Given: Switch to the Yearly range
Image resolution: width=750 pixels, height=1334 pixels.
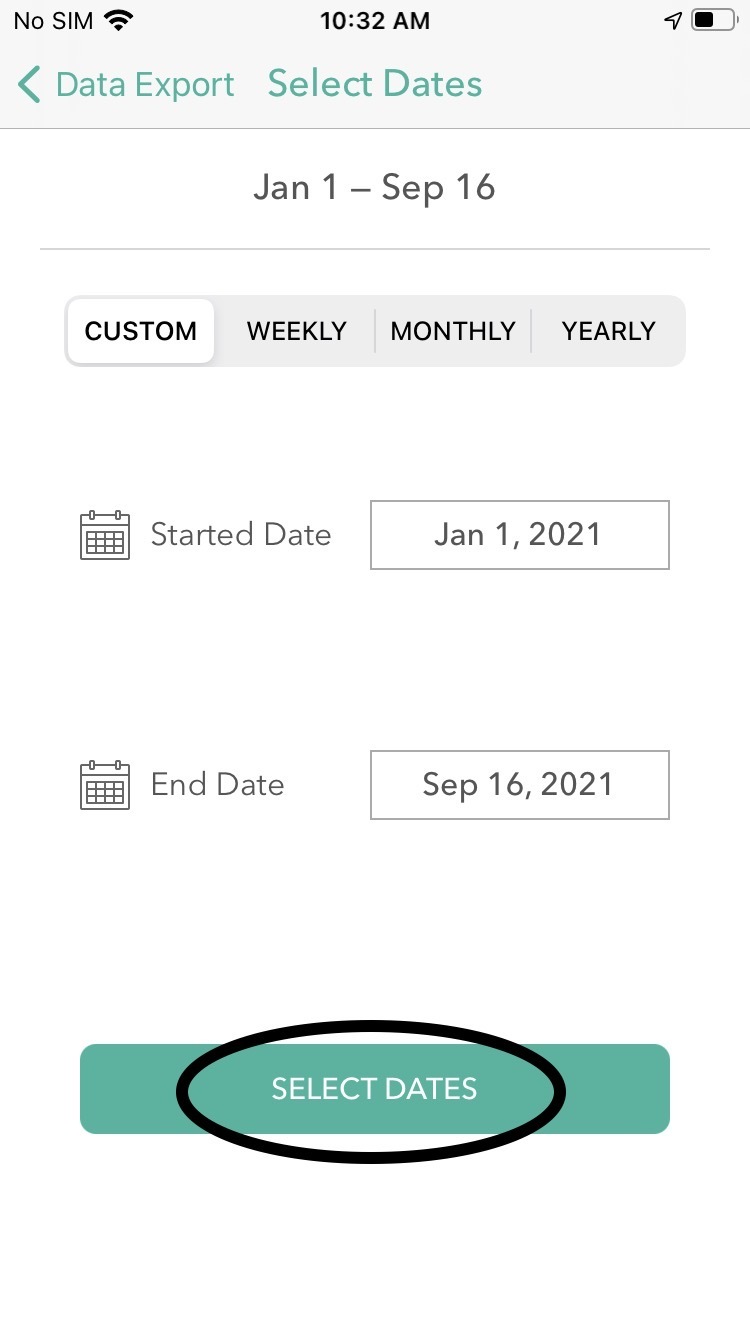Looking at the screenshot, I should (608, 331).
